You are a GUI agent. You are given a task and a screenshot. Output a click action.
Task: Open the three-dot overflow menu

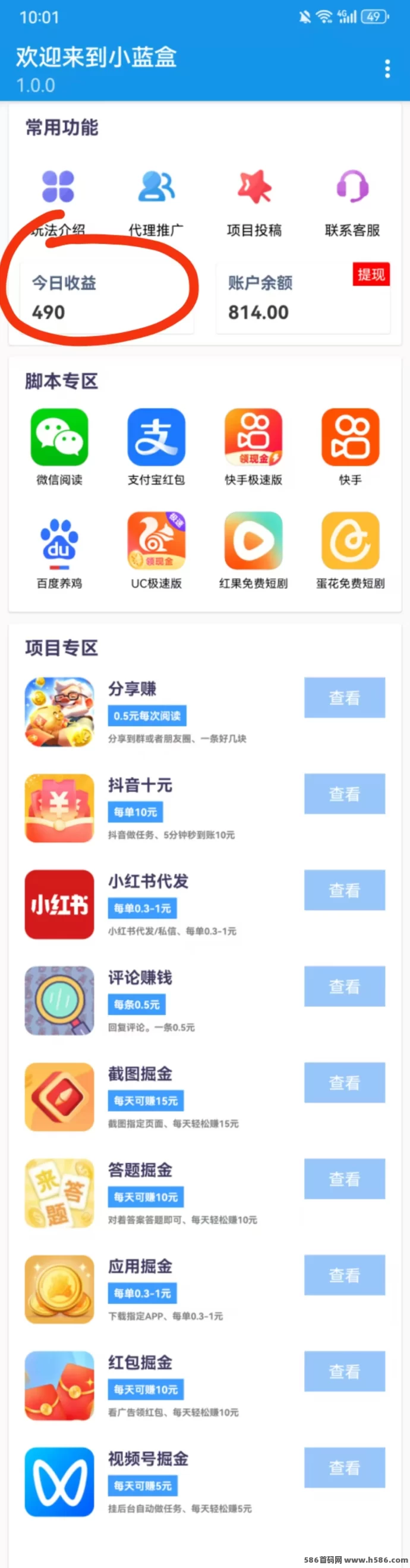(387, 69)
